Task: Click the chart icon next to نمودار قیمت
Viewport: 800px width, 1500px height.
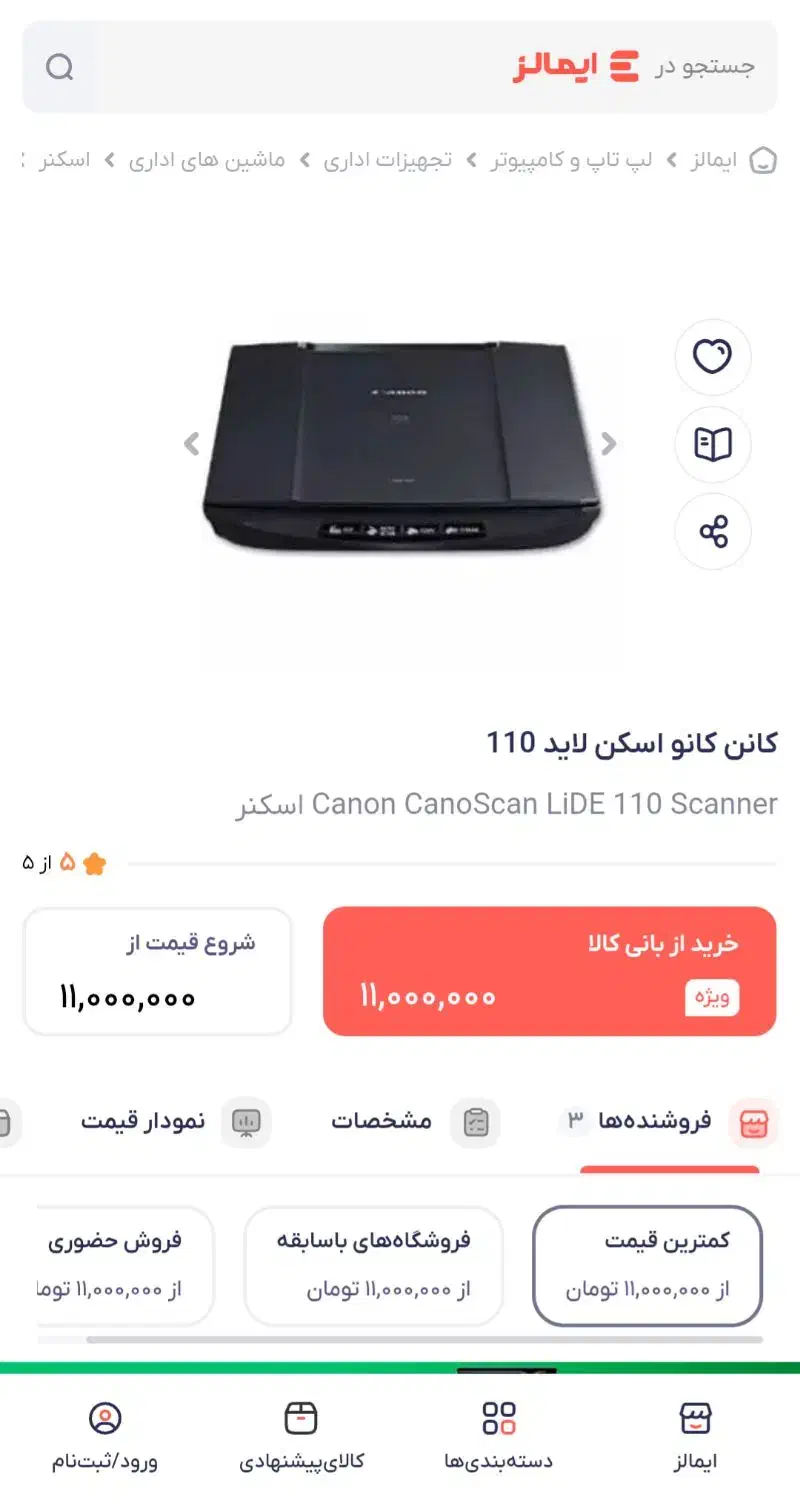Action: (246, 1122)
